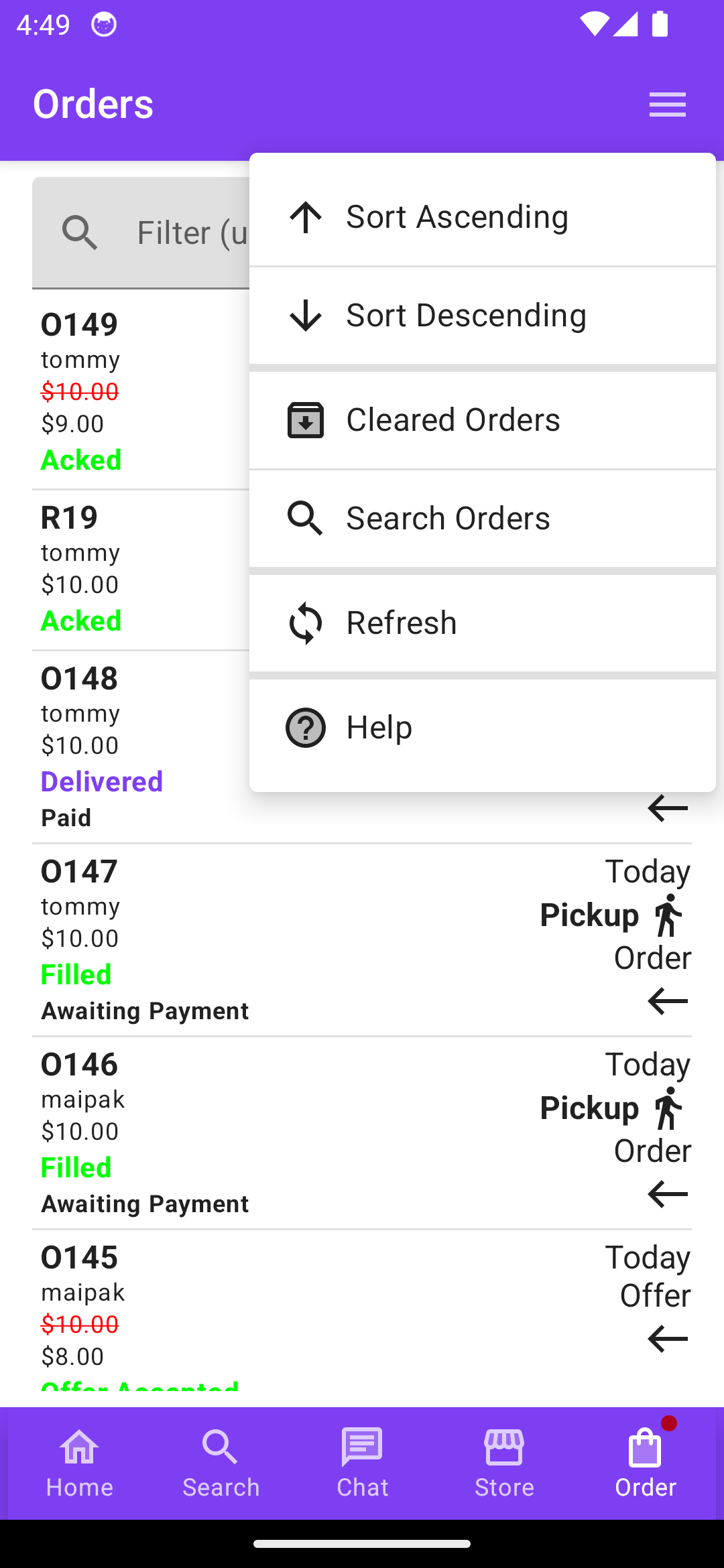Tap the hamburger menu icon
The image size is (724, 1568).
coord(668,105)
